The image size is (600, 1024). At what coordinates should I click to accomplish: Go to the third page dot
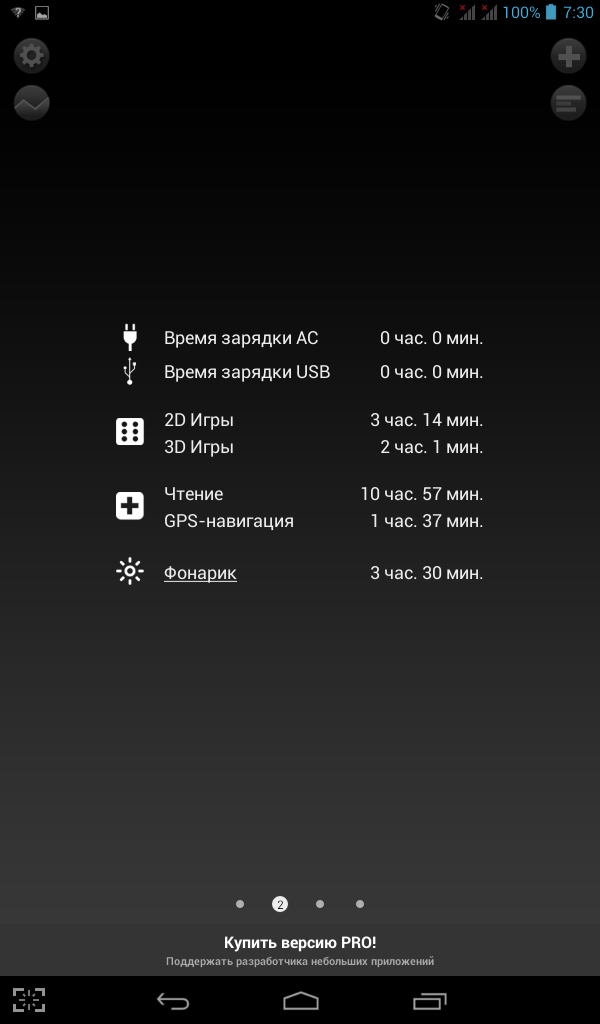[x=320, y=904]
